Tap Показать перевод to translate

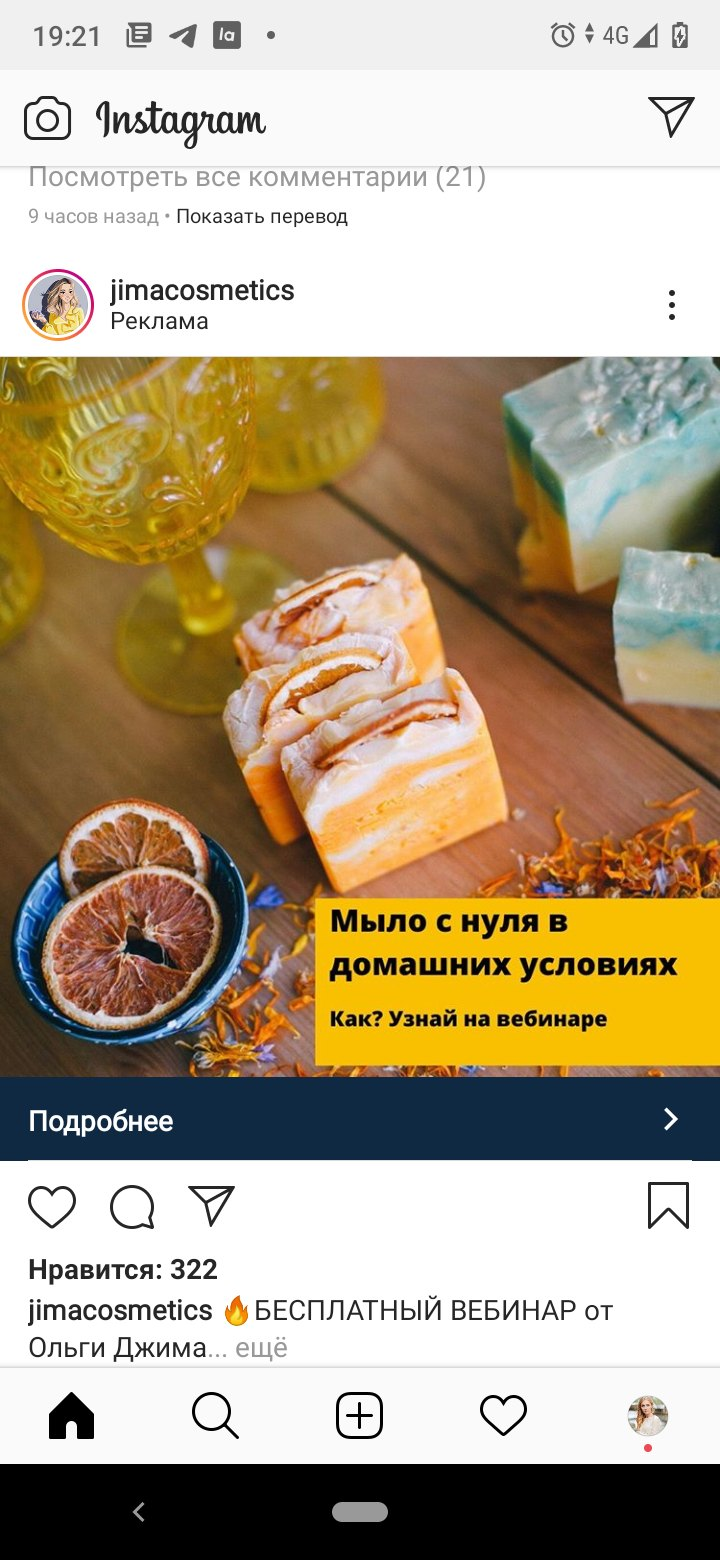tap(262, 216)
